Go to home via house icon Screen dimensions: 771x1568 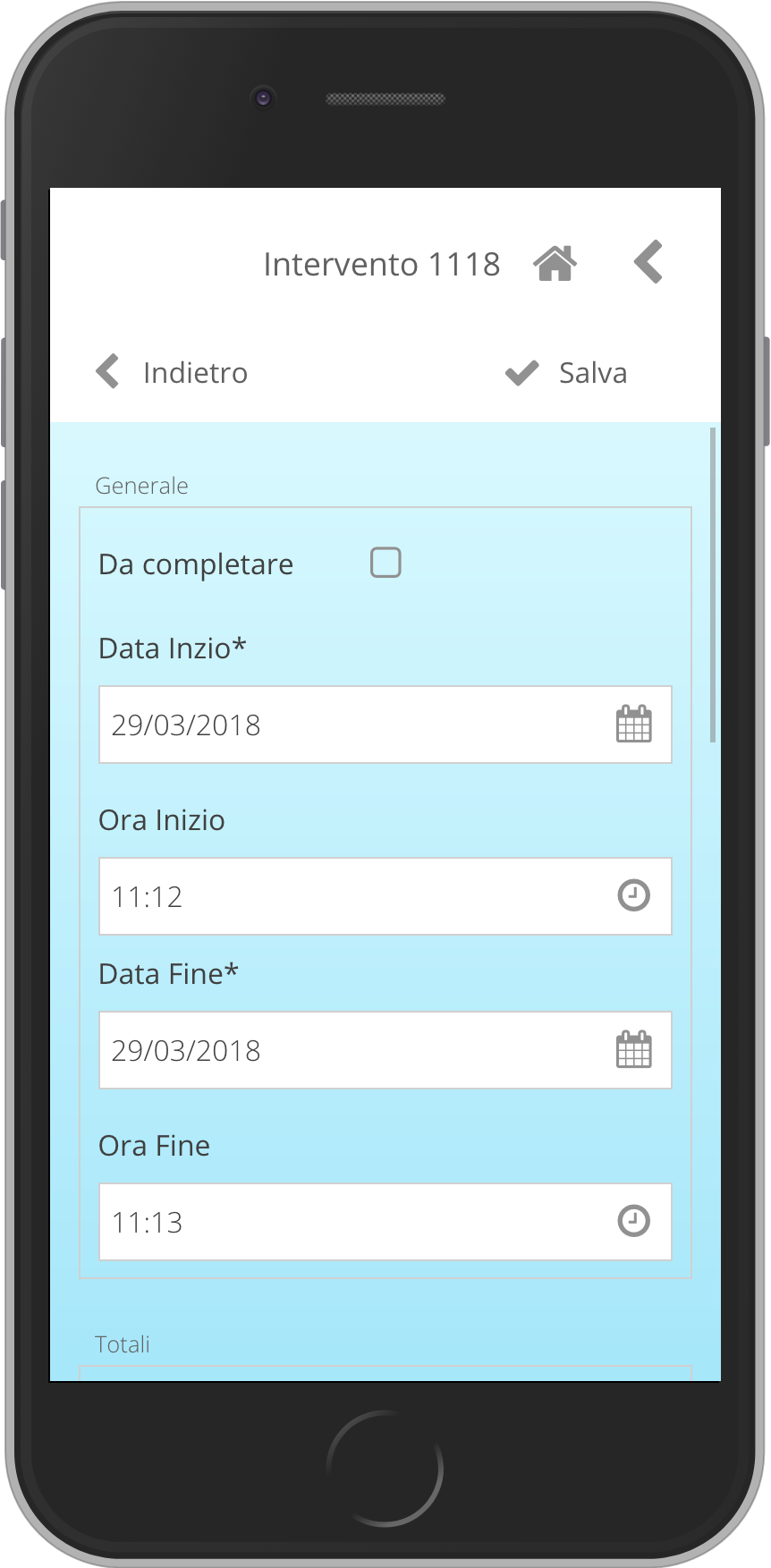tap(555, 263)
